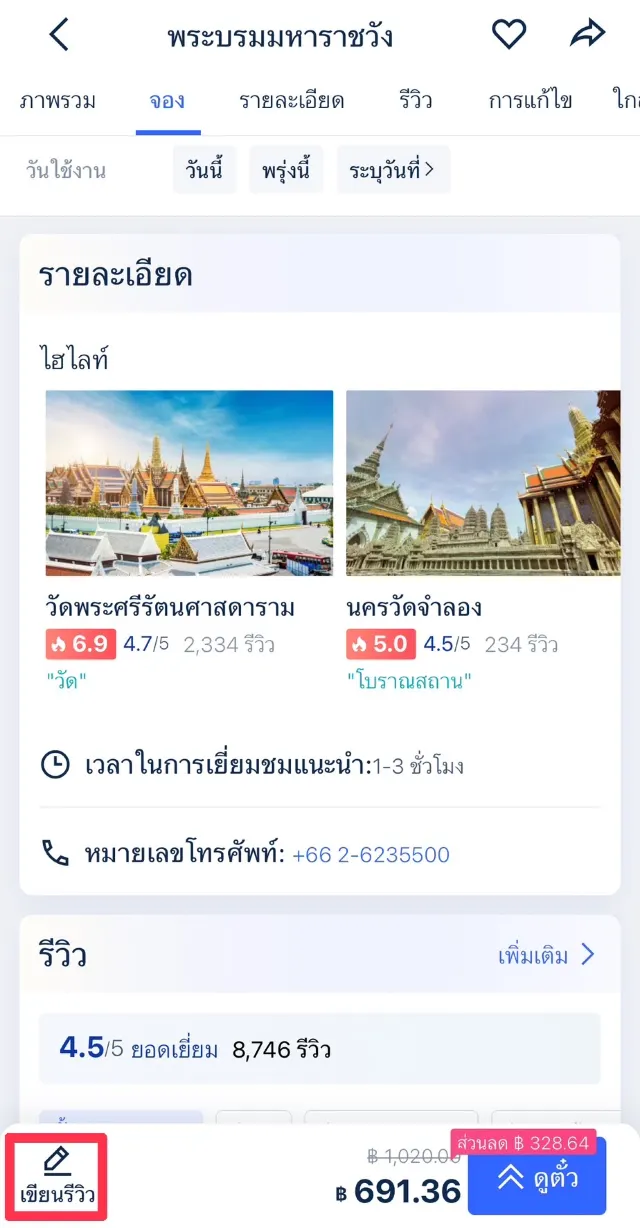Select the วันนี้ date chip
This screenshot has height=1228, width=640.
pos(204,170)
